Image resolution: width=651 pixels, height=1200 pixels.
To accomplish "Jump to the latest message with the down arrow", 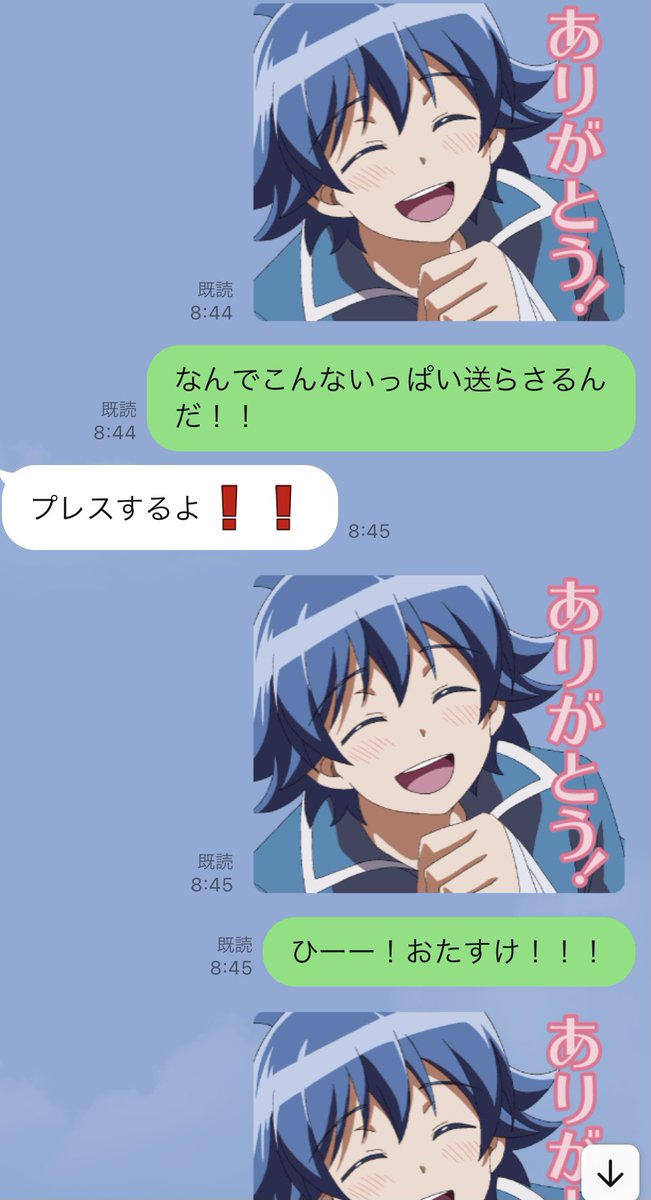I will click(x=609, y=1172).
